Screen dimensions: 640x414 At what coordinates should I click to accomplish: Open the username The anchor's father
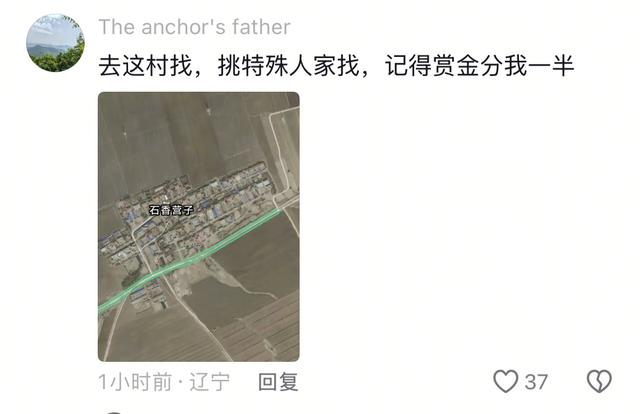[x=194, y=27]
